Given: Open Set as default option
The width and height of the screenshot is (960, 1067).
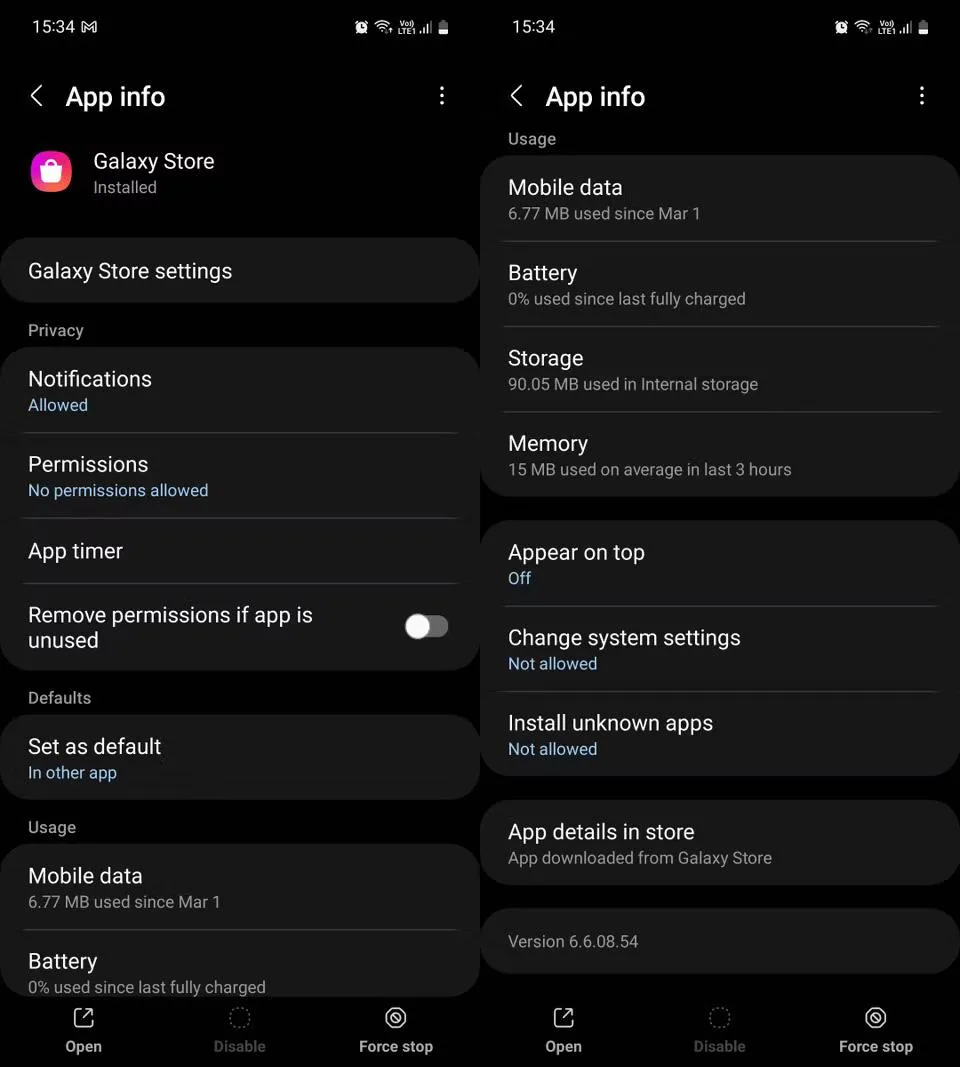Looking at the screenshot, I should click(x=240, y=758).
